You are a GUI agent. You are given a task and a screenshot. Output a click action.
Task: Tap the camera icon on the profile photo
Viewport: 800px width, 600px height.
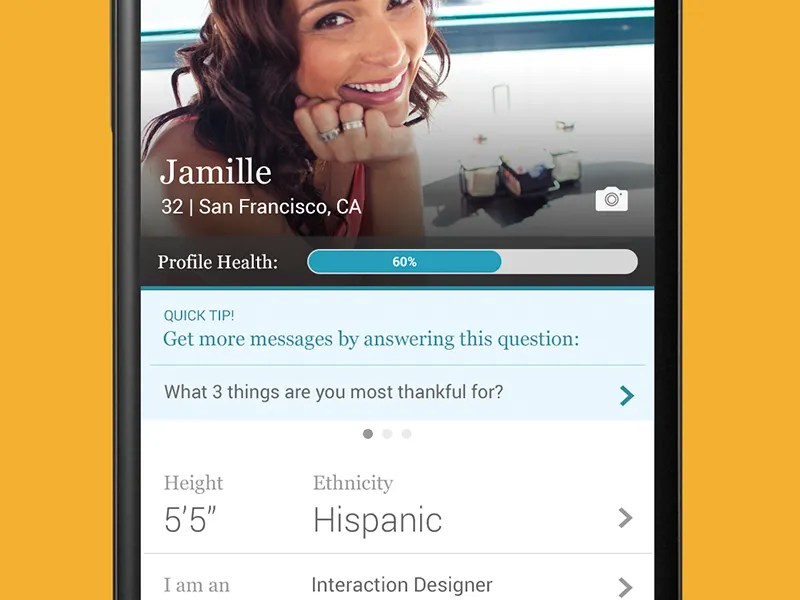pyautogui.click(x=611, y=199)
